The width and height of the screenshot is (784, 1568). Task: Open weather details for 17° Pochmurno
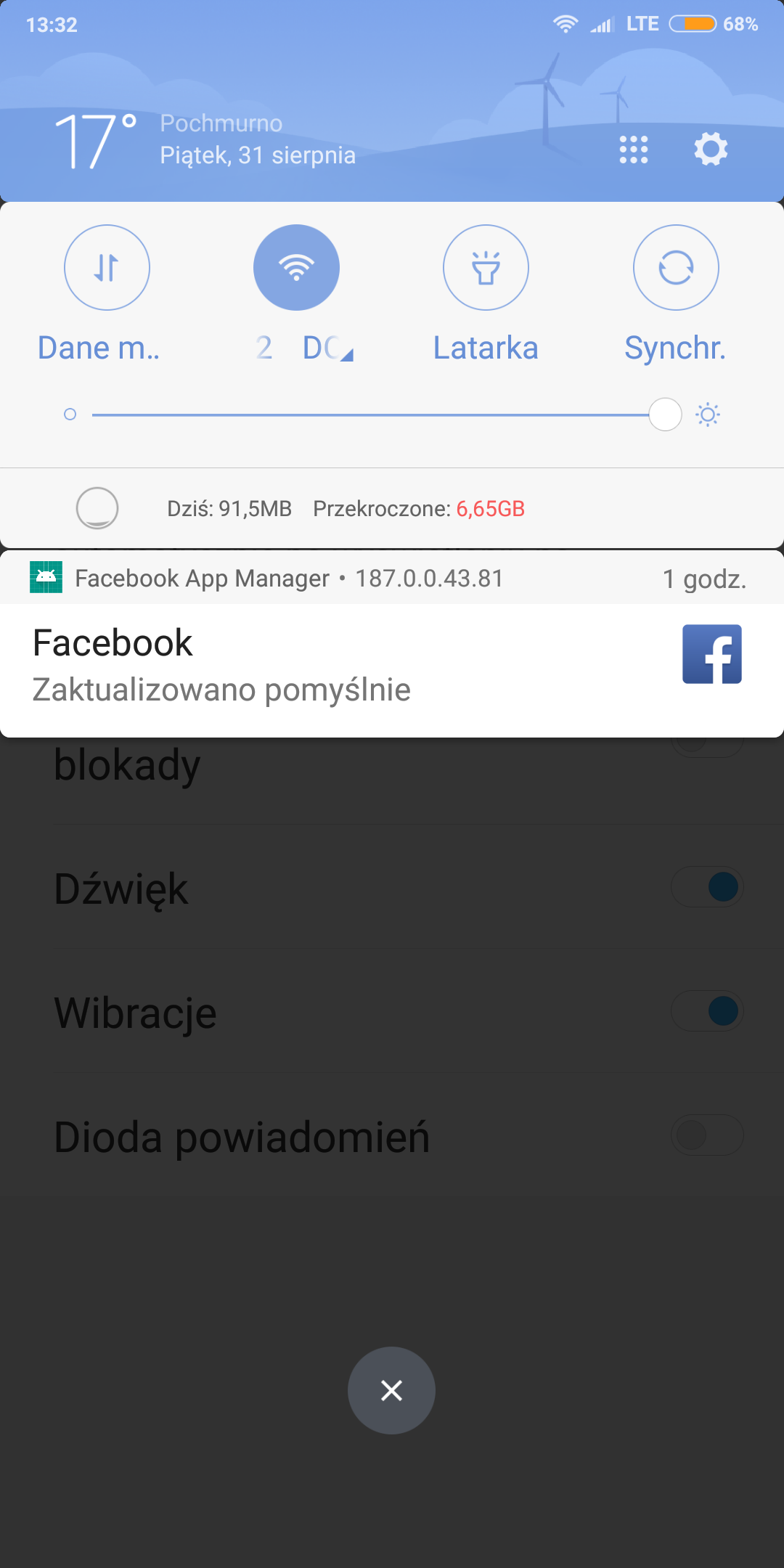point(203,139)
